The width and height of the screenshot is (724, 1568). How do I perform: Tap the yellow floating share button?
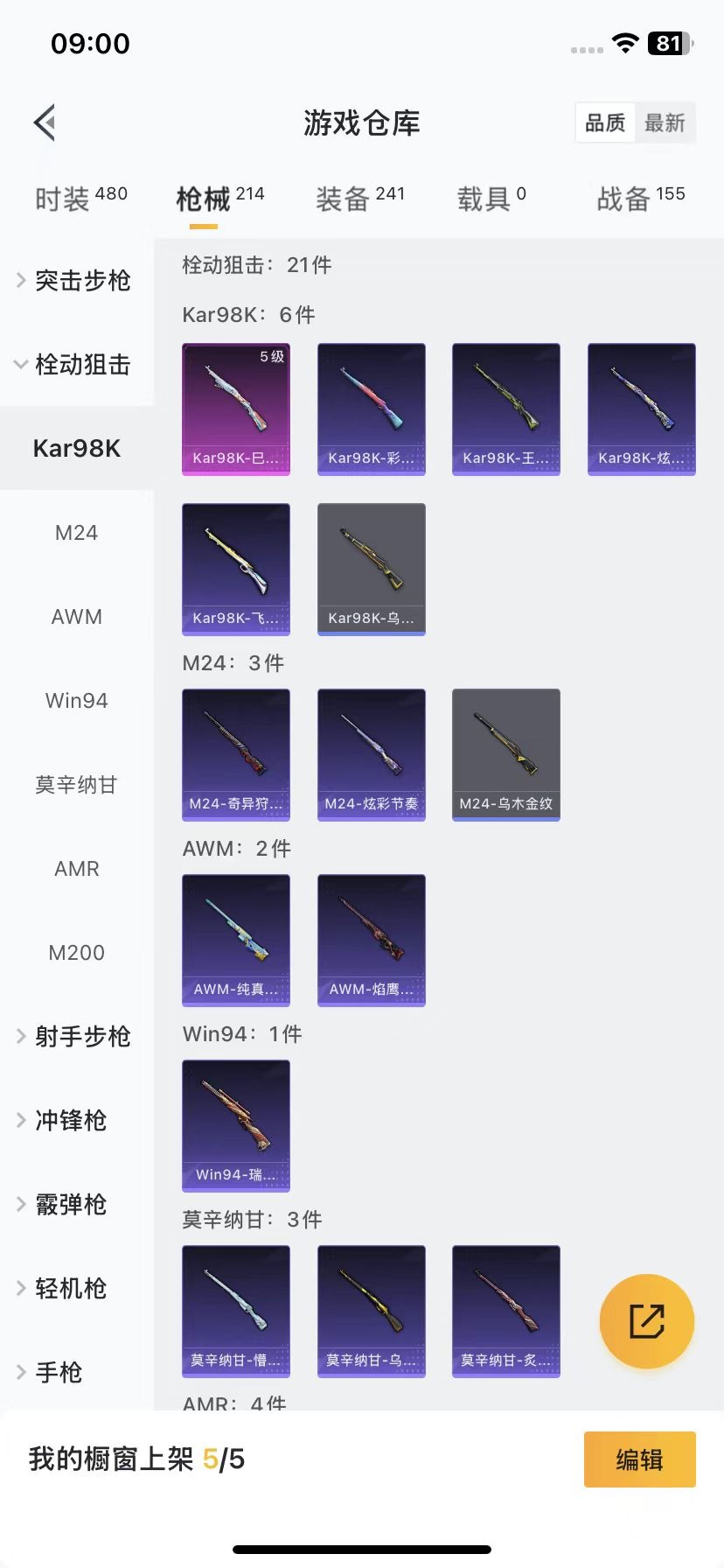point(646,1320)
